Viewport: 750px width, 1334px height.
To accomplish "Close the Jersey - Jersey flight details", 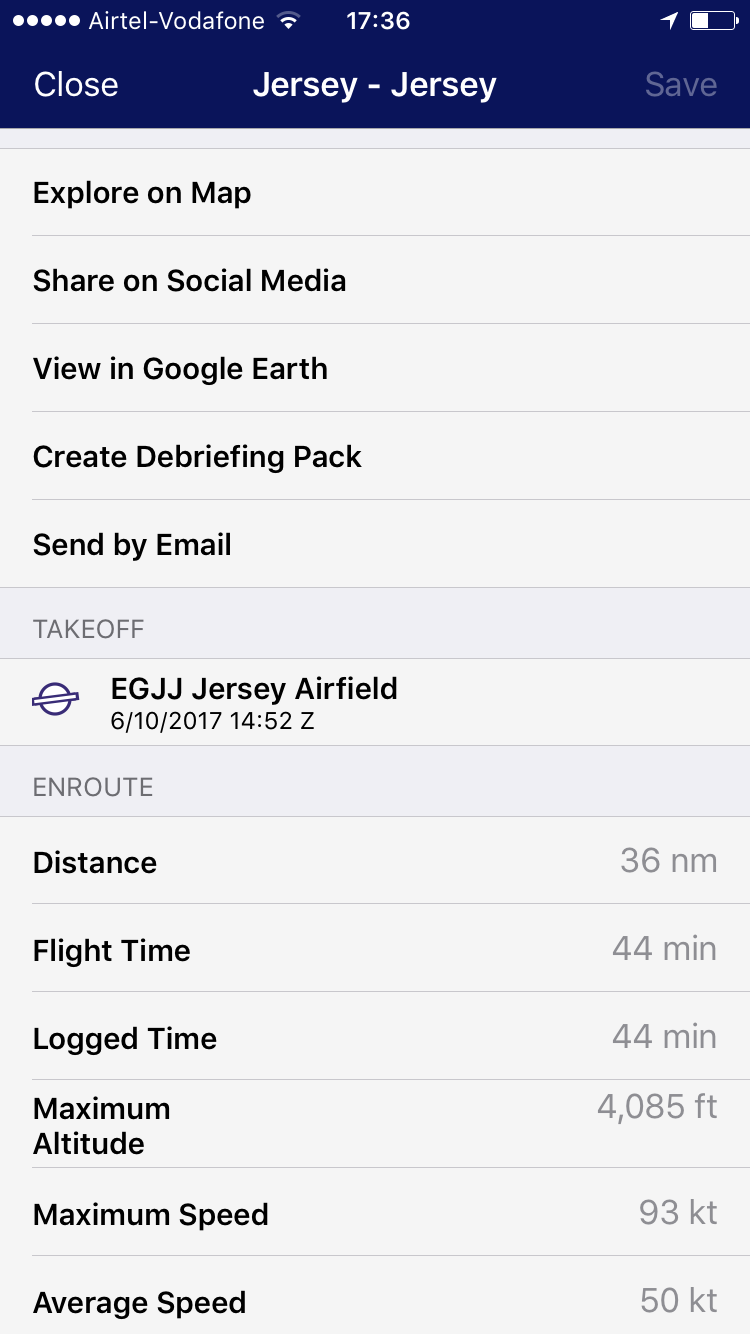I will pos(76,85).
